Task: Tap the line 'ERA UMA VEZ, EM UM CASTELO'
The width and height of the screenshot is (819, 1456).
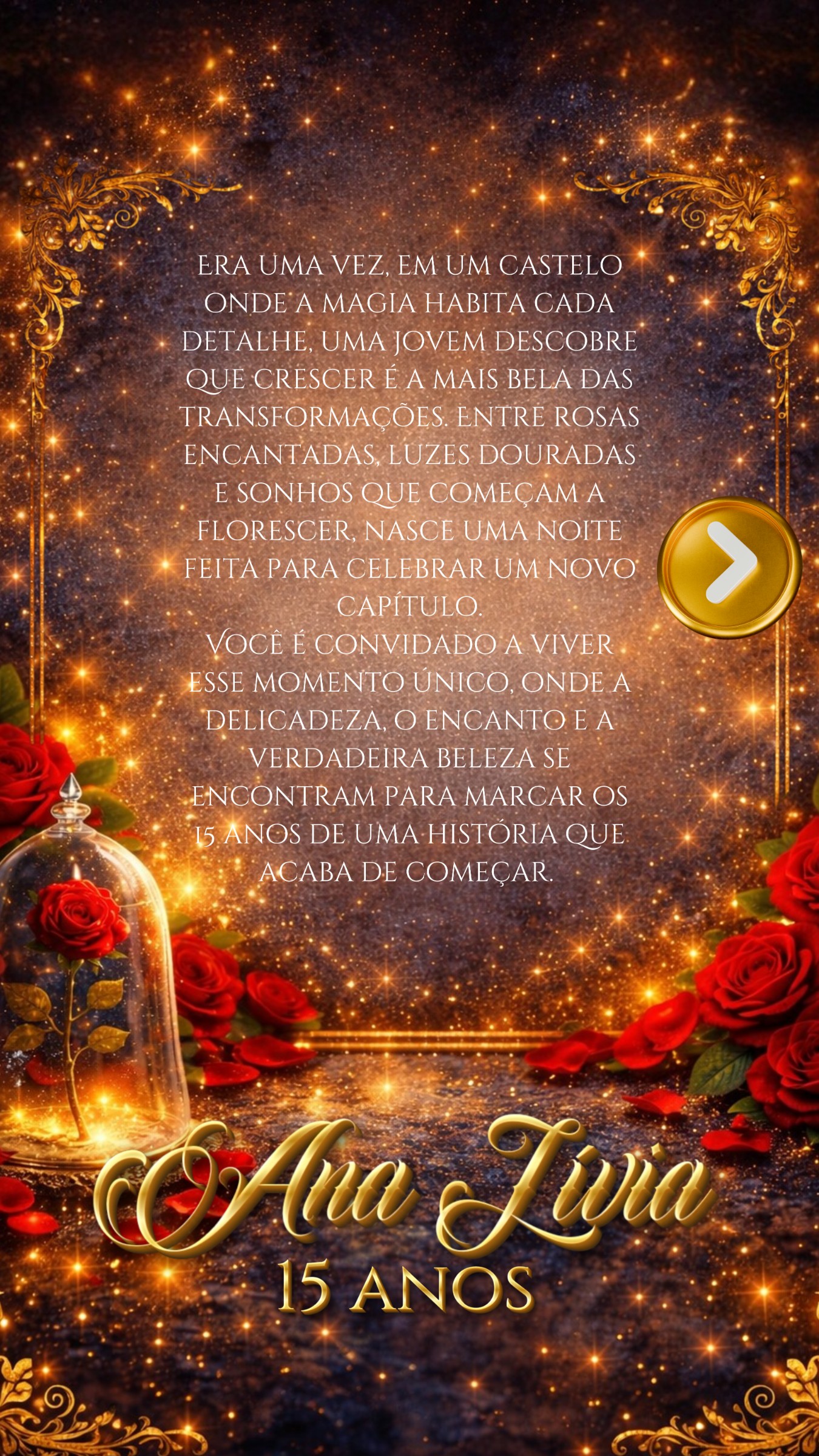Action: pyautogui.click(x=408, y=265)
